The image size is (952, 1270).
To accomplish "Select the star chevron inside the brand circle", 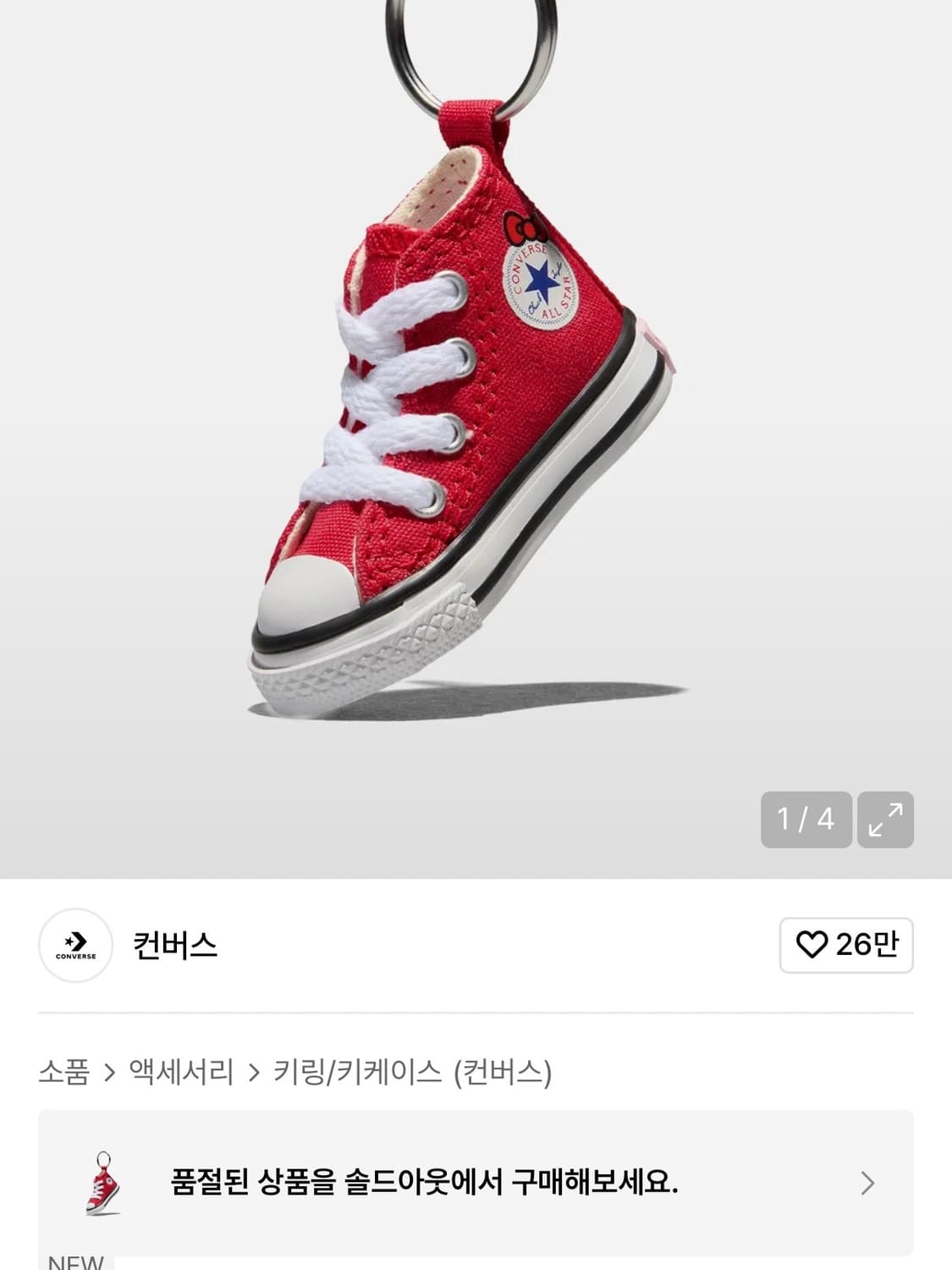I will tap(77, 941).
